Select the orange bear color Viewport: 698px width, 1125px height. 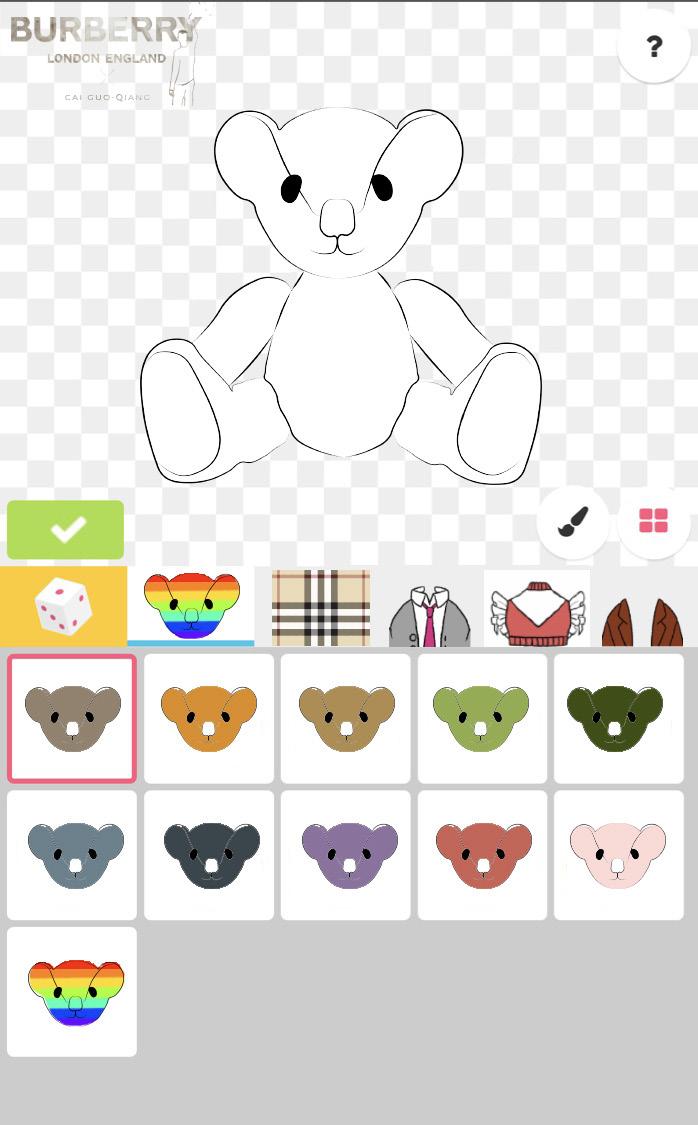[x=209, y=718]
